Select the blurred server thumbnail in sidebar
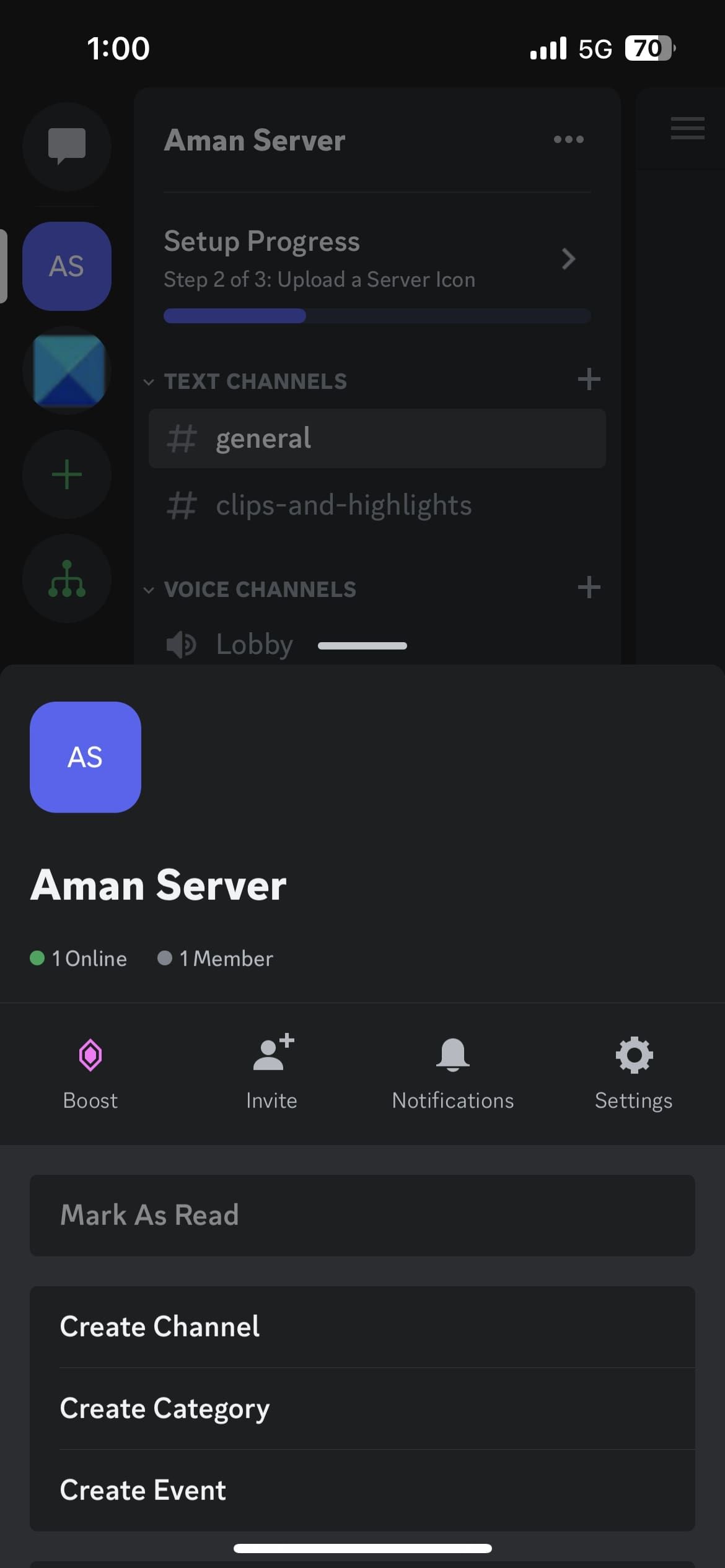Viewport: 725px width, 1568px height. click(x=66, y=370)
